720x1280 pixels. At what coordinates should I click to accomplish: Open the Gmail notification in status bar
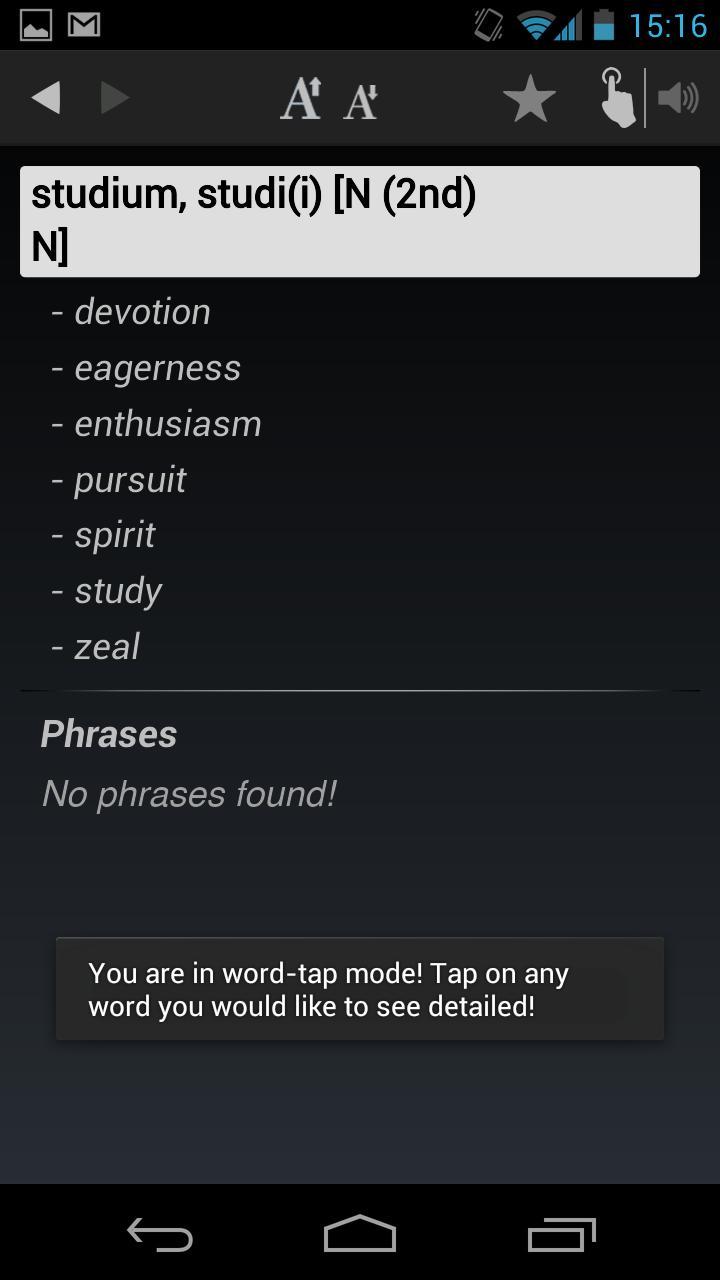click(x=85, y=24)
